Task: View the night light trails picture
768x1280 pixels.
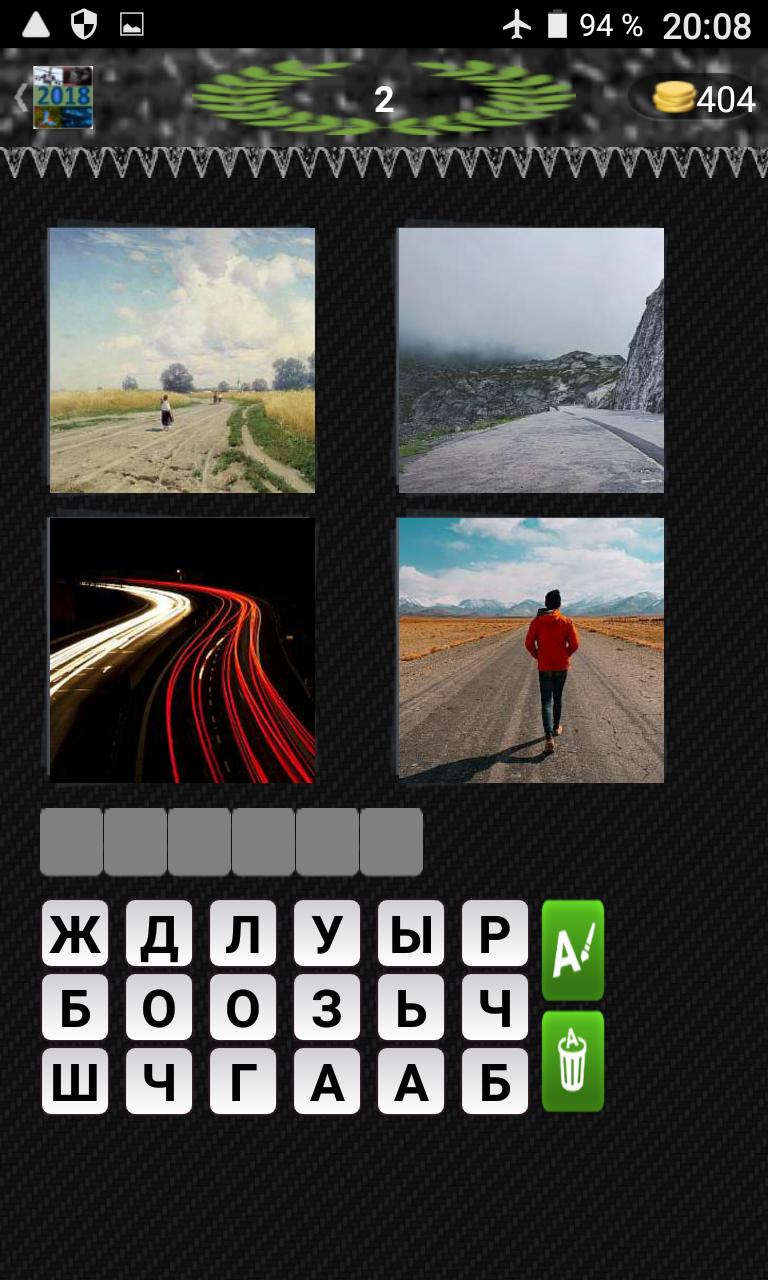Action: click(182, 650)
